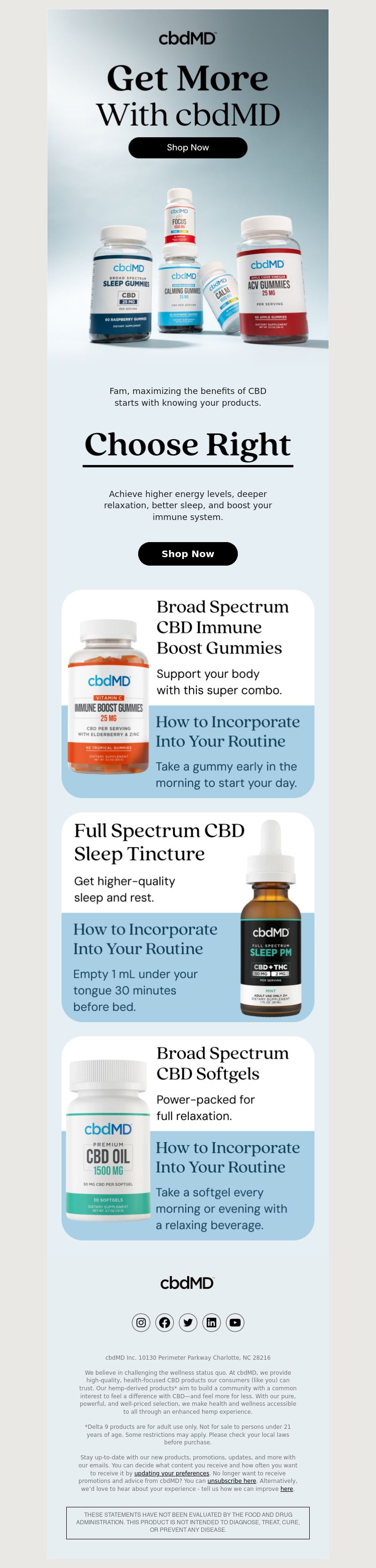
Task: Tap the unsubscribe here link
Action: pos(231,1481)
